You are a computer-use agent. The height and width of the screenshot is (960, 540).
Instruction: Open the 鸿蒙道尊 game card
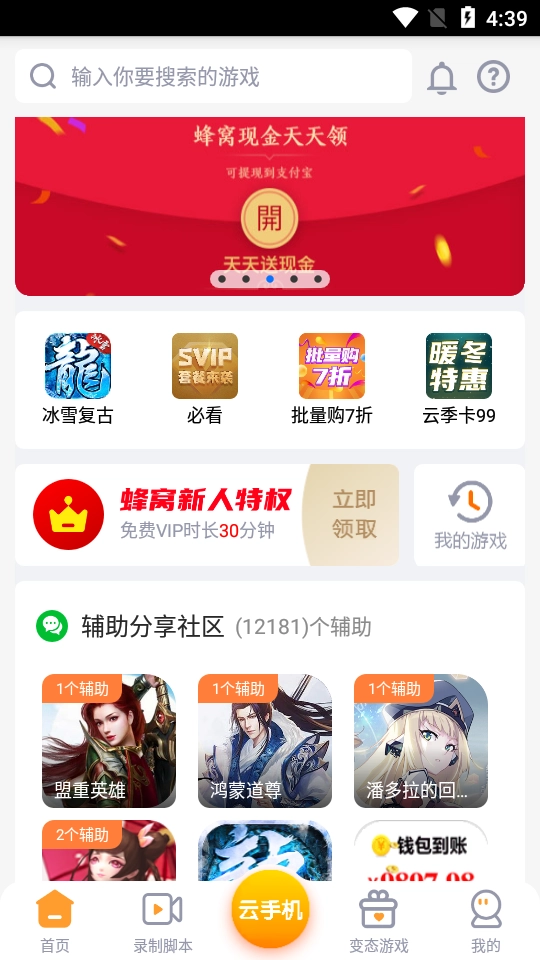click(x=265, y=741)
